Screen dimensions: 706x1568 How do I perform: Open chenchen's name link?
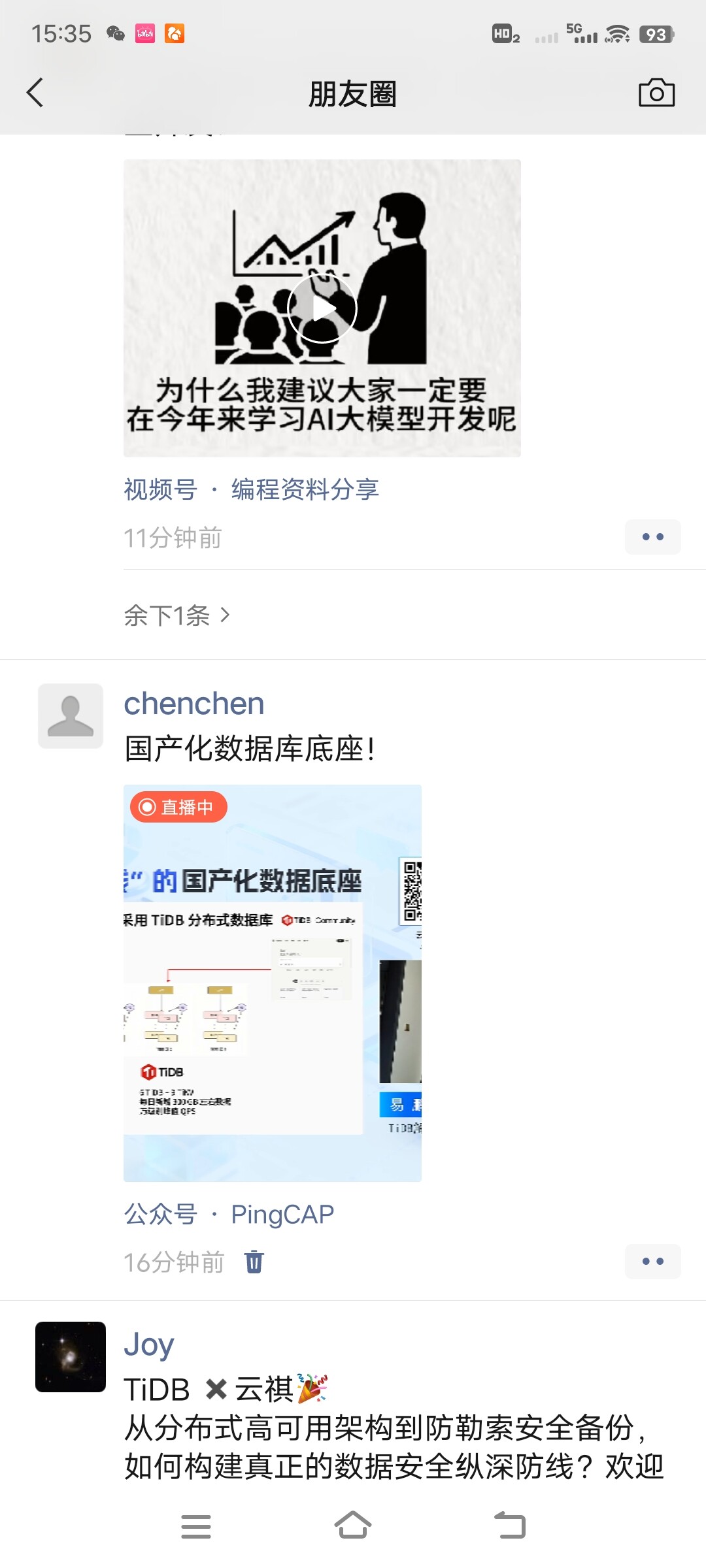click(194, 704)
